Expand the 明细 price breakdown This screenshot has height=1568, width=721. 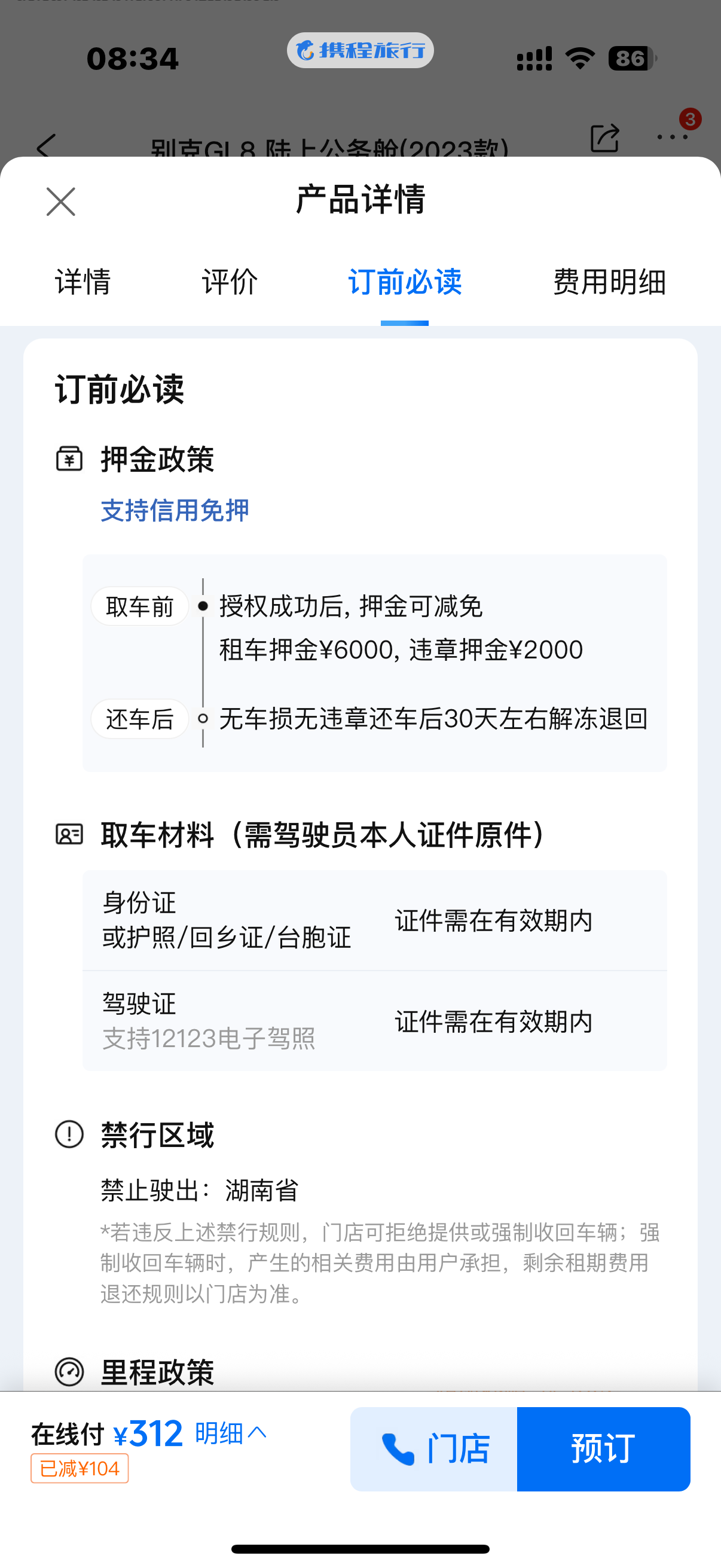click(x=230, y=1433)
